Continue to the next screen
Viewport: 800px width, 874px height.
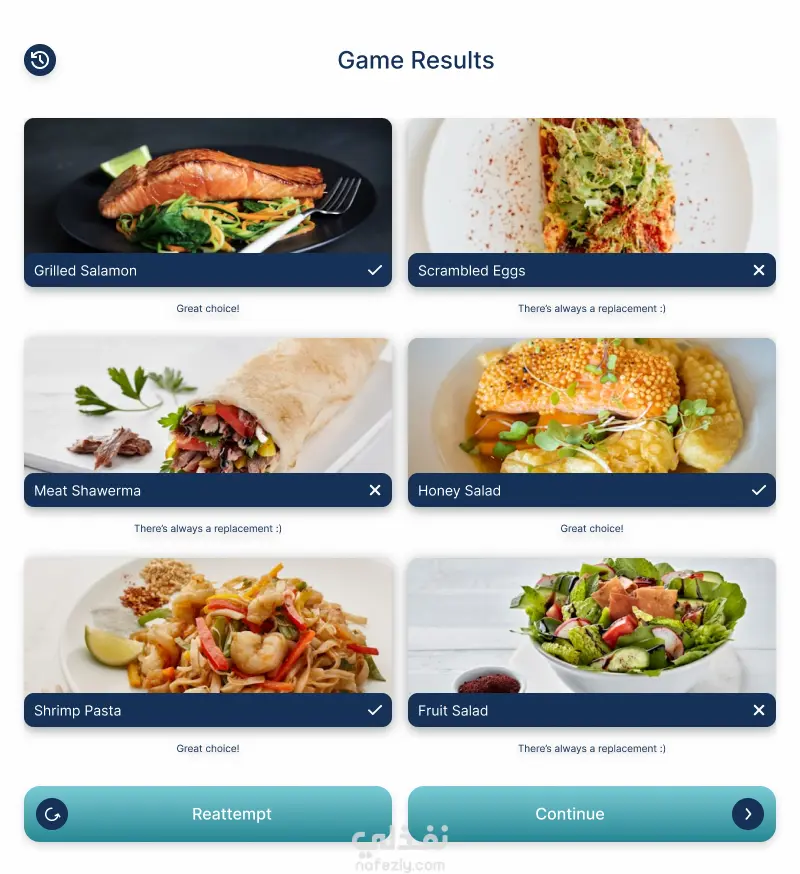coord(592,814)
